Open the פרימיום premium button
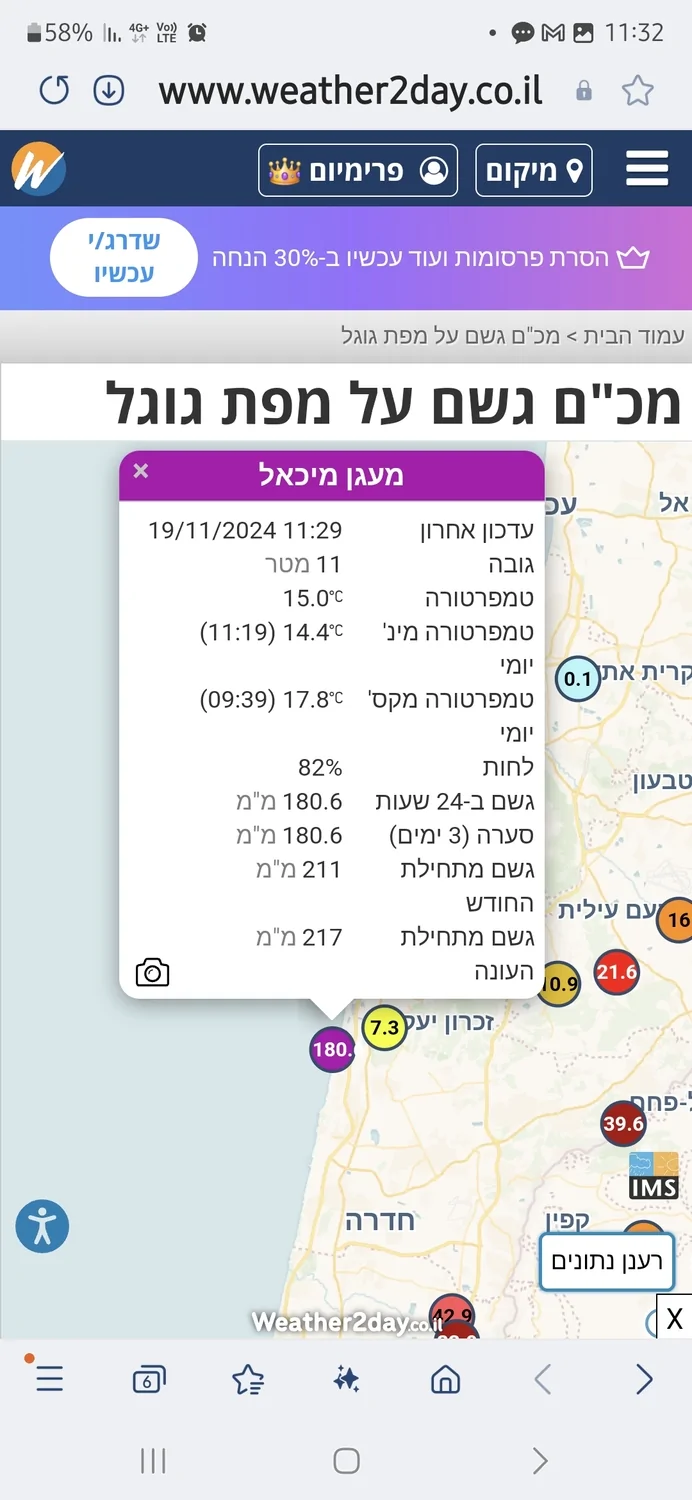692x1500 pixels. point(358,170)
